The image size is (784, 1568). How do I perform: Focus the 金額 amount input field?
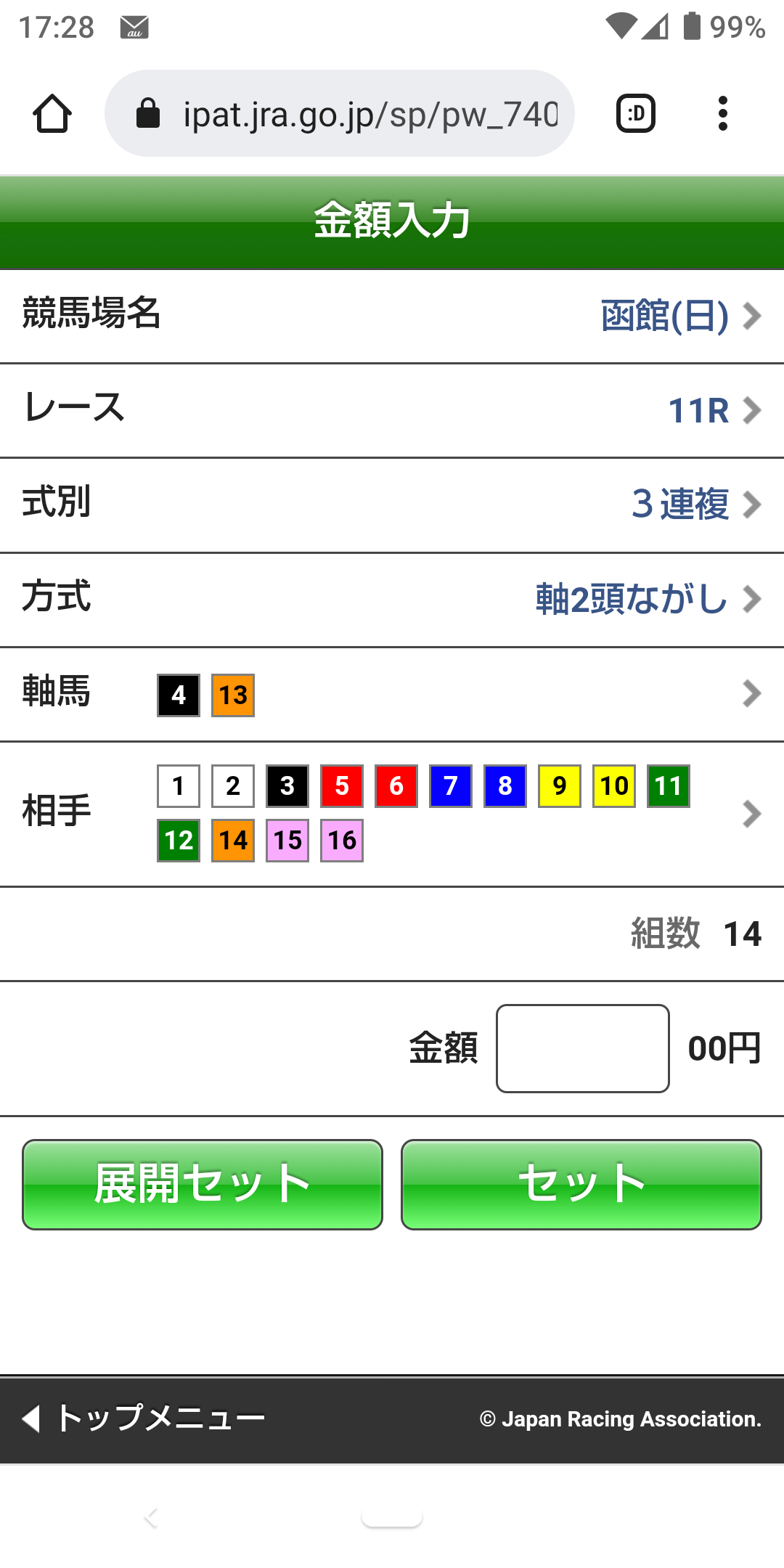582,1048
